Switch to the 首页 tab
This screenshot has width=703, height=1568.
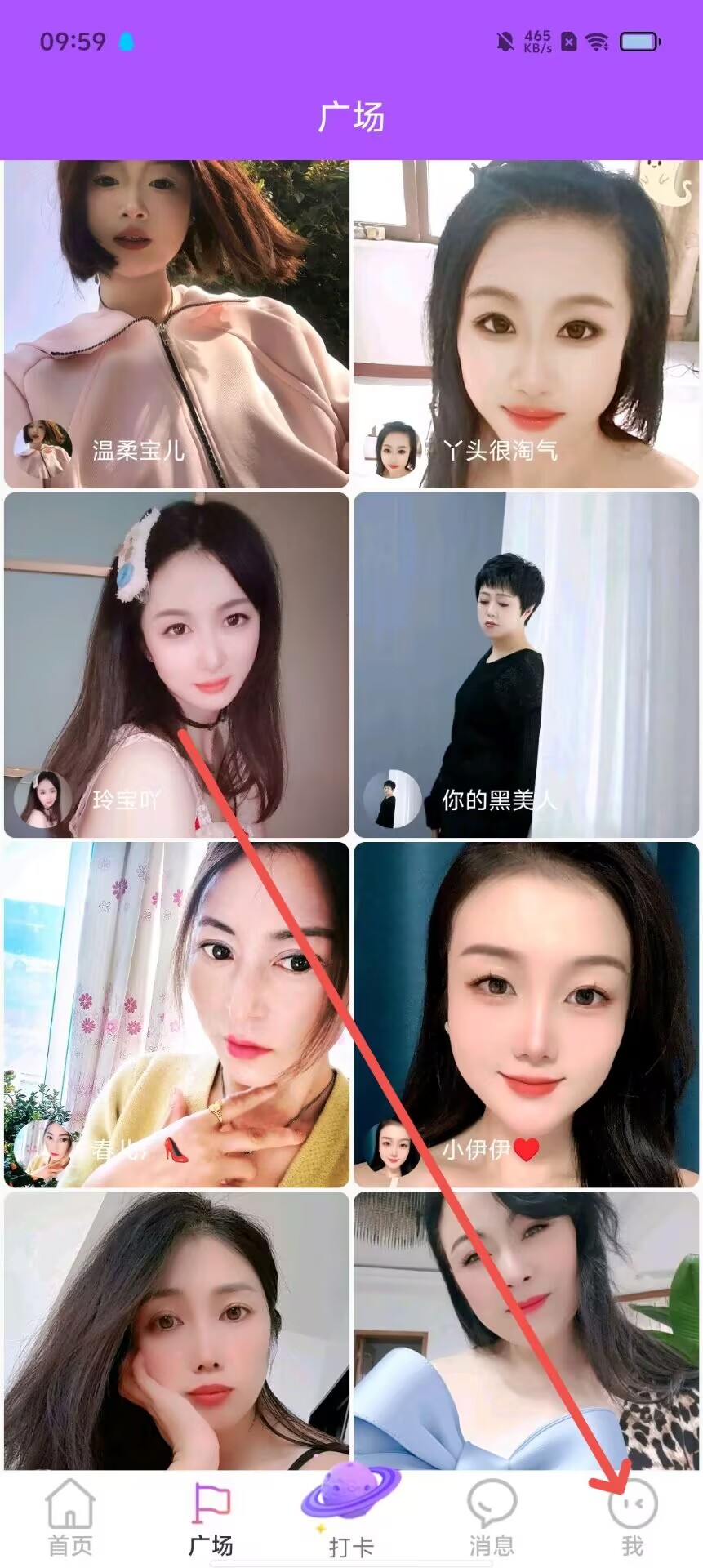tap(70, 1517)
